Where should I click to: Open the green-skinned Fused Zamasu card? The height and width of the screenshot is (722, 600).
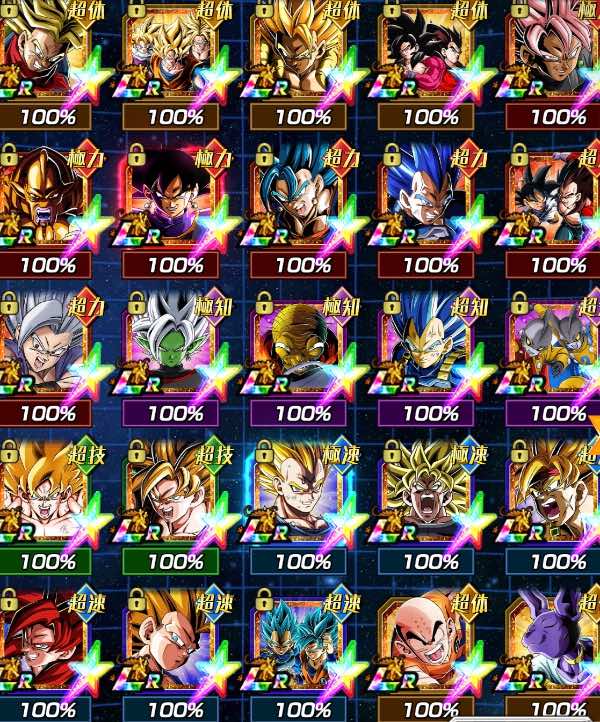pyautogui.click(x=175, y=345)
